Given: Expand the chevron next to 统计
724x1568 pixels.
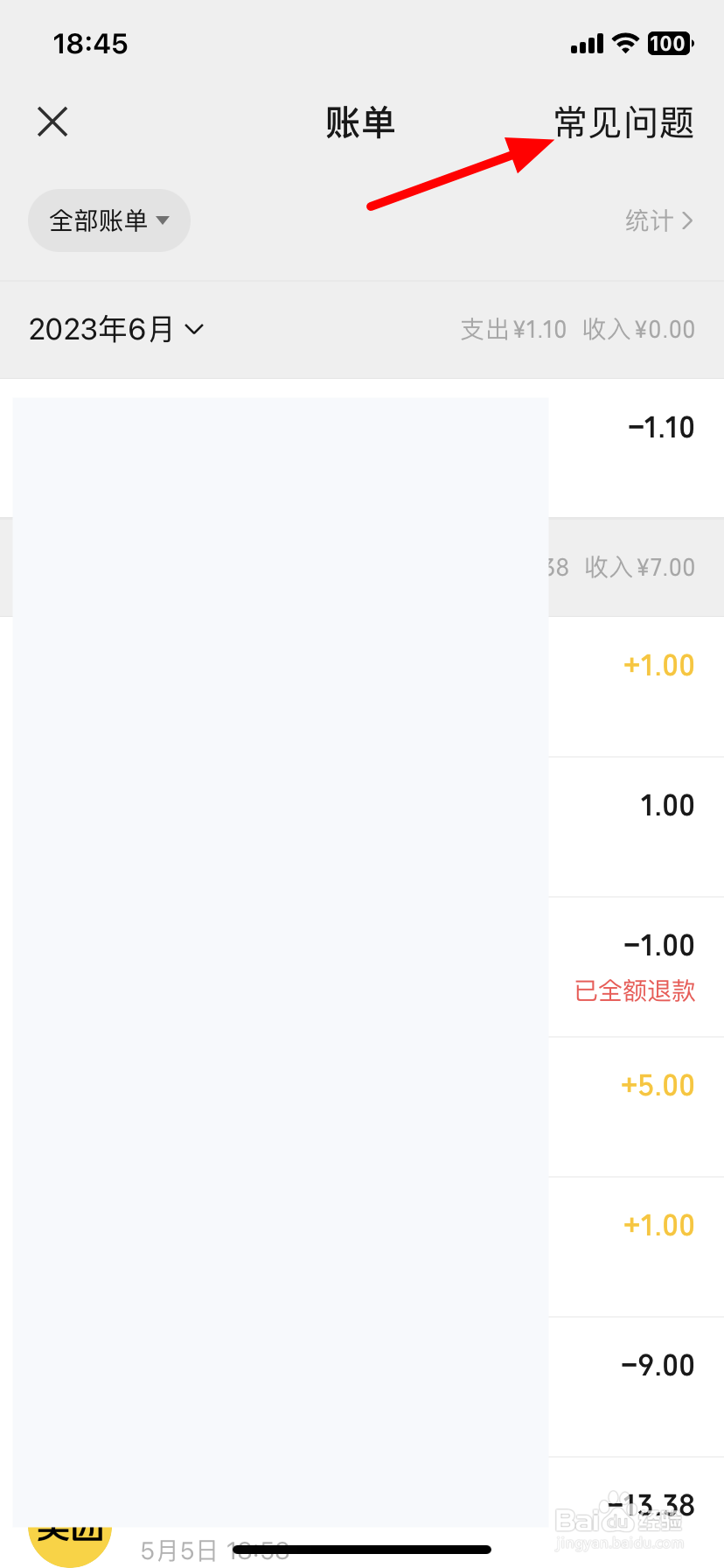Looking at the screenshot, I should coord(689,220).
